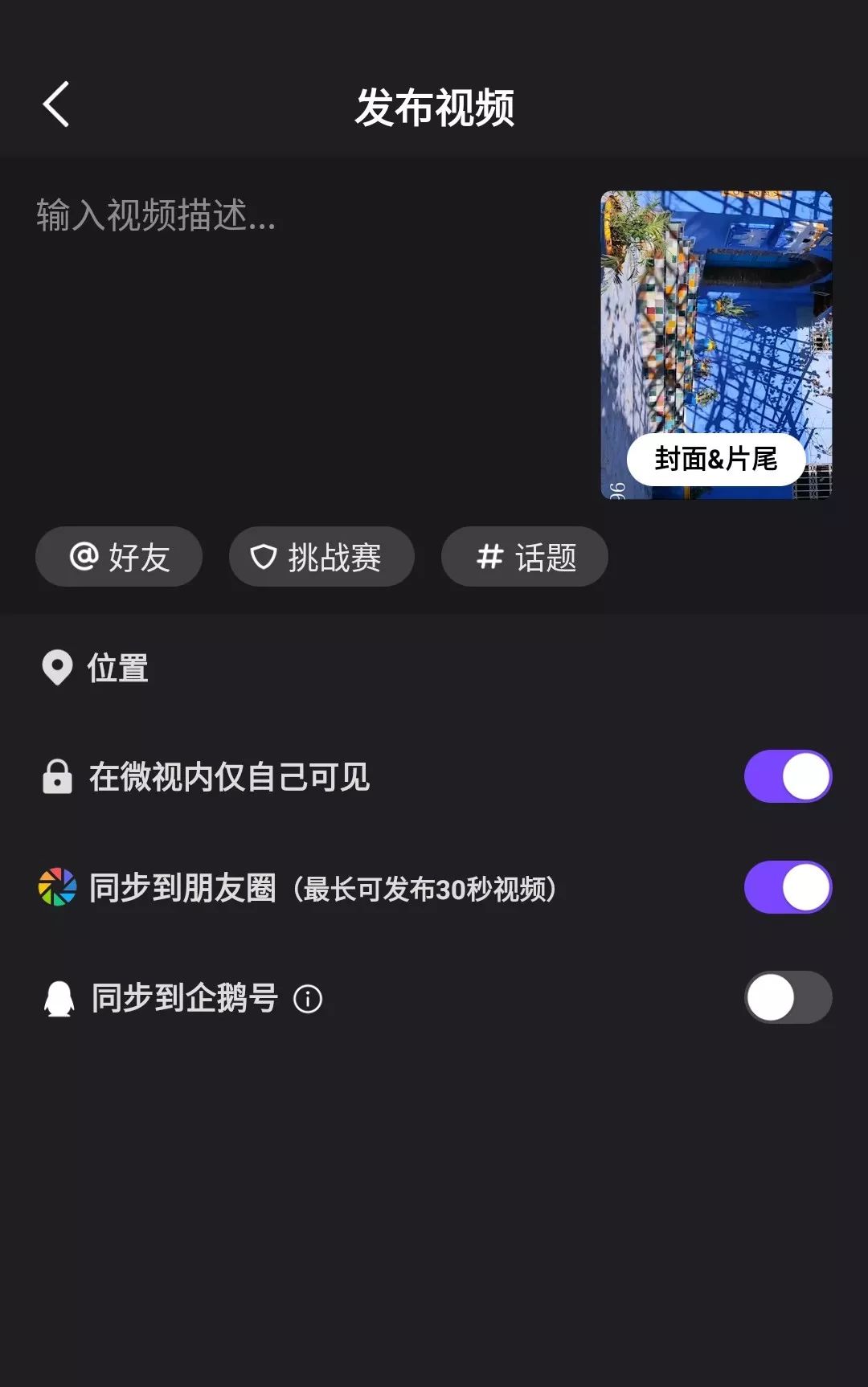The width and height of the screenshot is (868, 1387).
Task: Slide the 朋友圈 sync switch off
Action: [786, 886]
